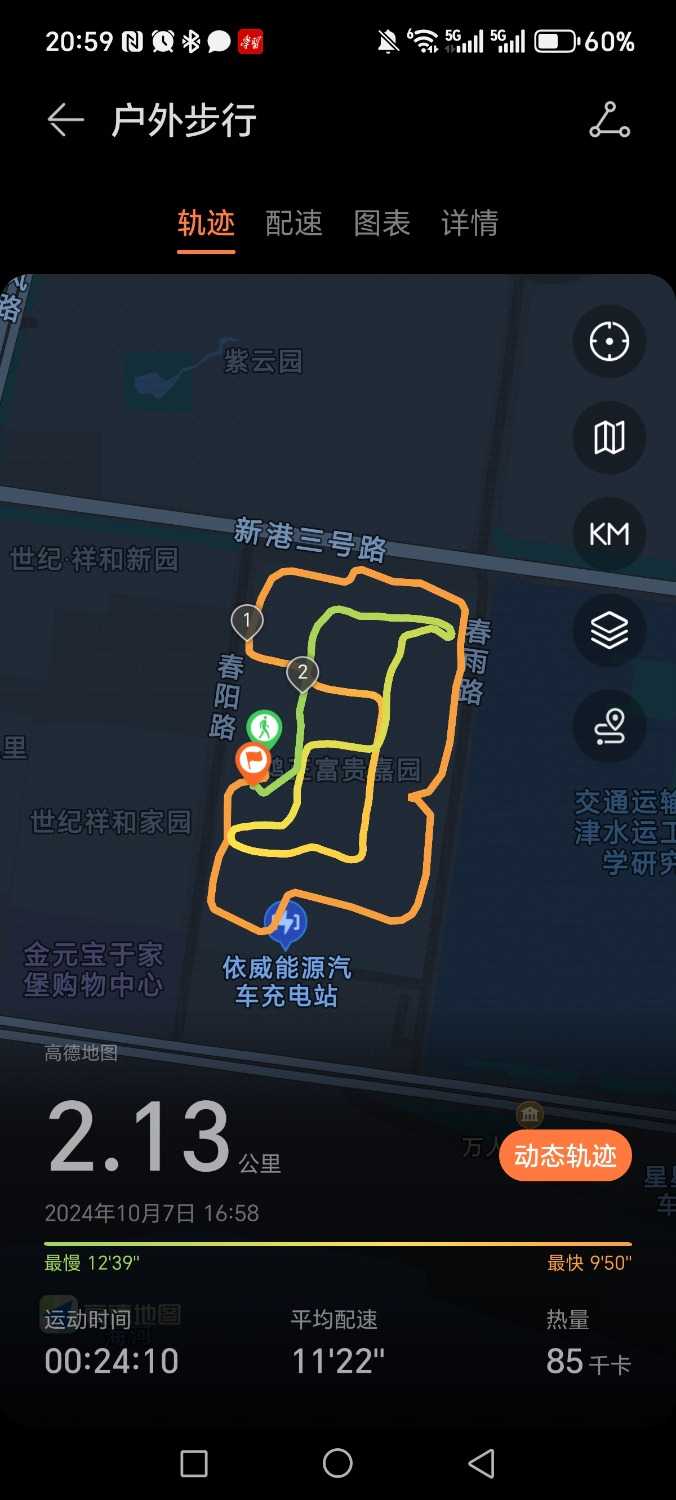676x1500 pixels.
Task: Tap the route location pin button
Action: (x=609, y=726)
